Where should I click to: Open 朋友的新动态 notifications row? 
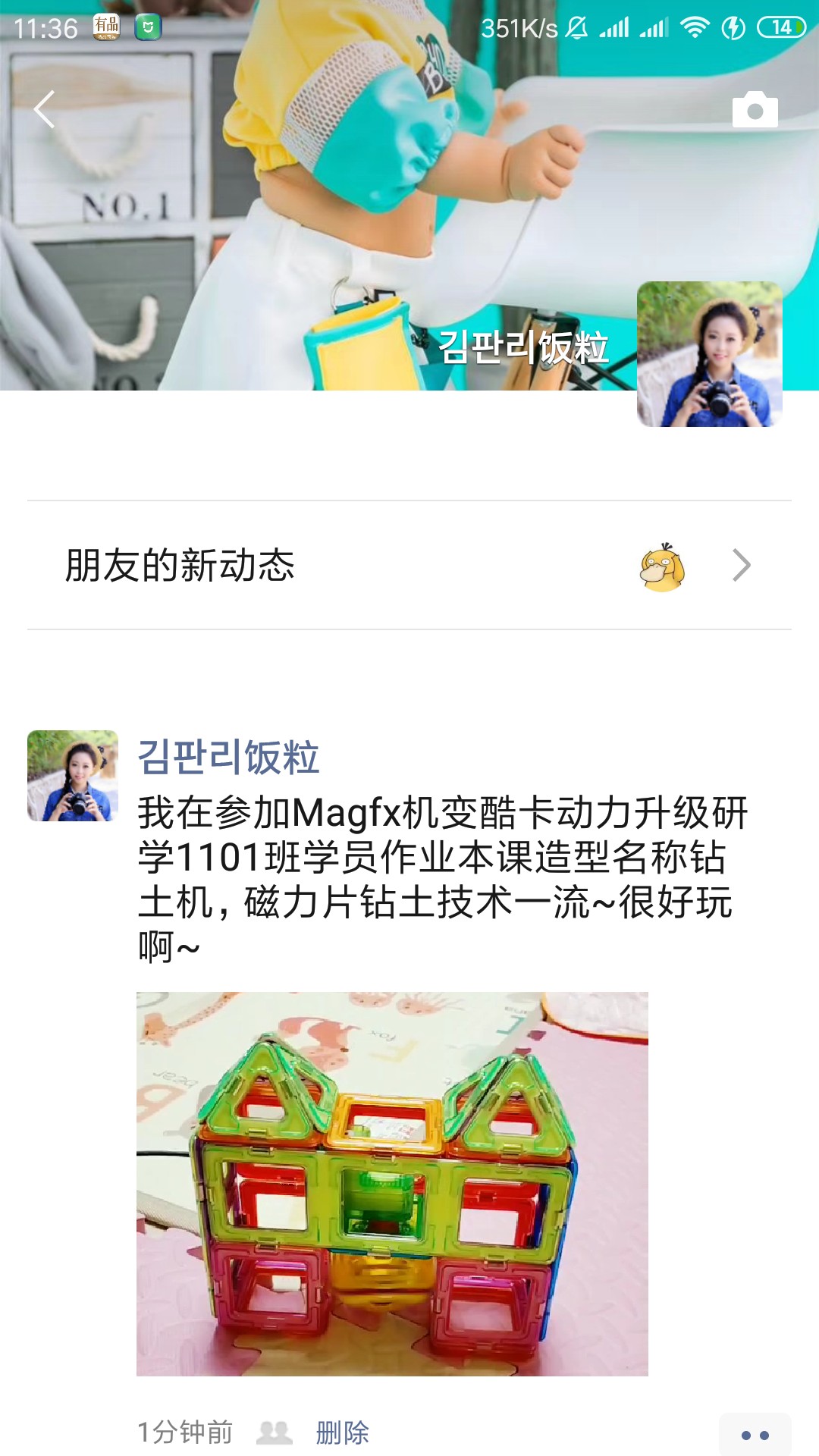coord(409,566)
